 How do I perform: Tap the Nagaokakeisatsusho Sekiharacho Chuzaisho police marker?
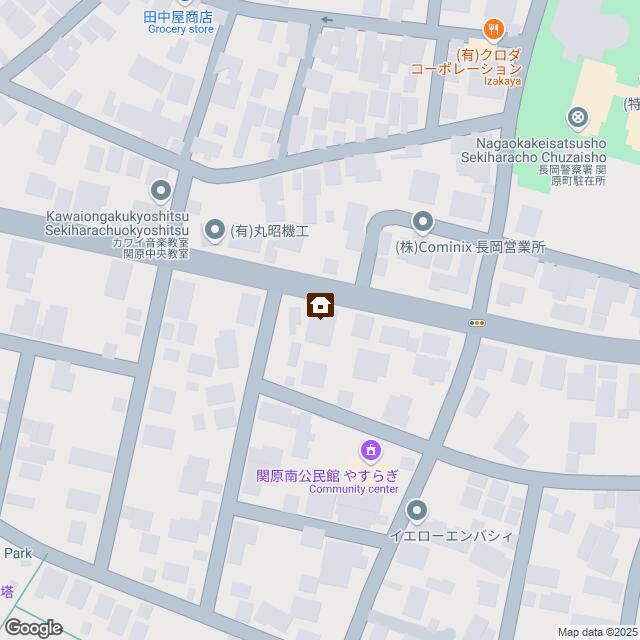tap(576, 118)
